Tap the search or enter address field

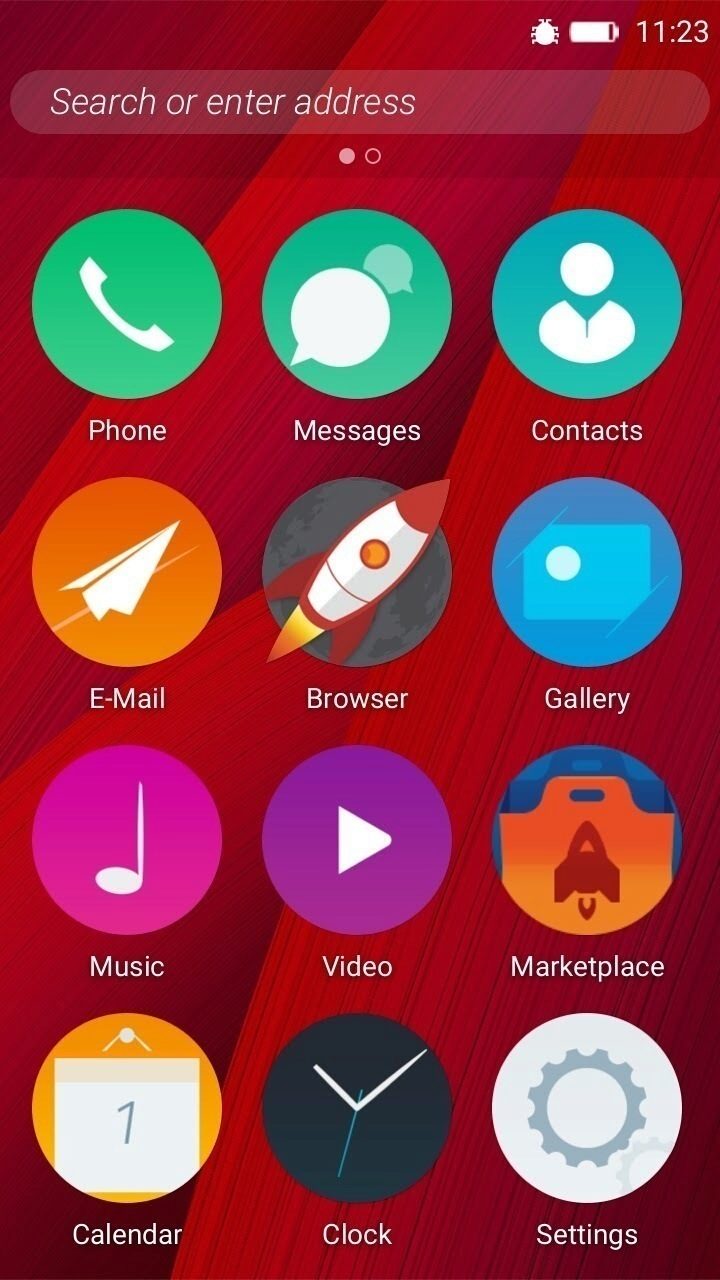click(x=360, y=102)
